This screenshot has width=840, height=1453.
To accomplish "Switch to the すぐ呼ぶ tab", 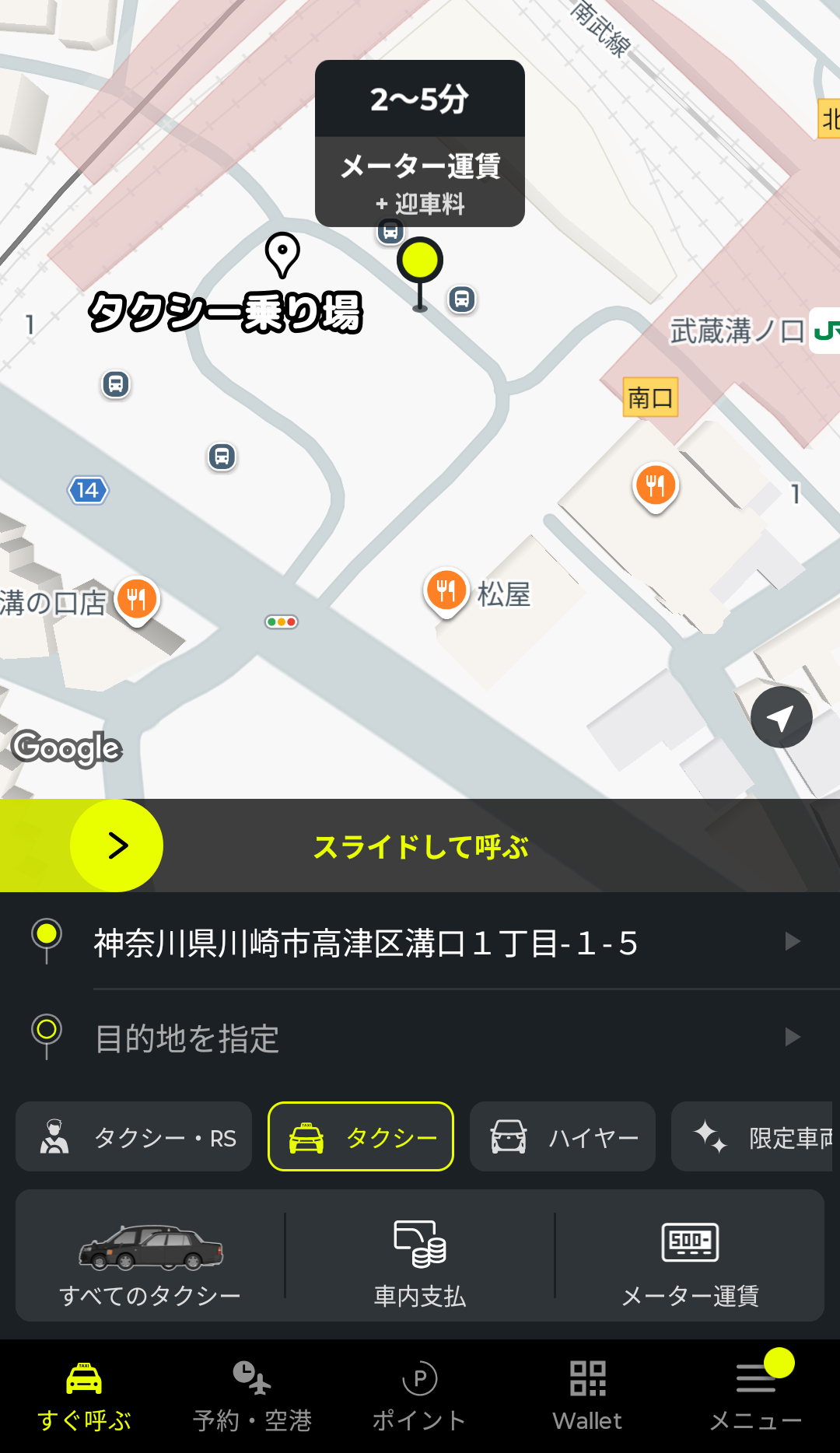I will point(84,1397).
